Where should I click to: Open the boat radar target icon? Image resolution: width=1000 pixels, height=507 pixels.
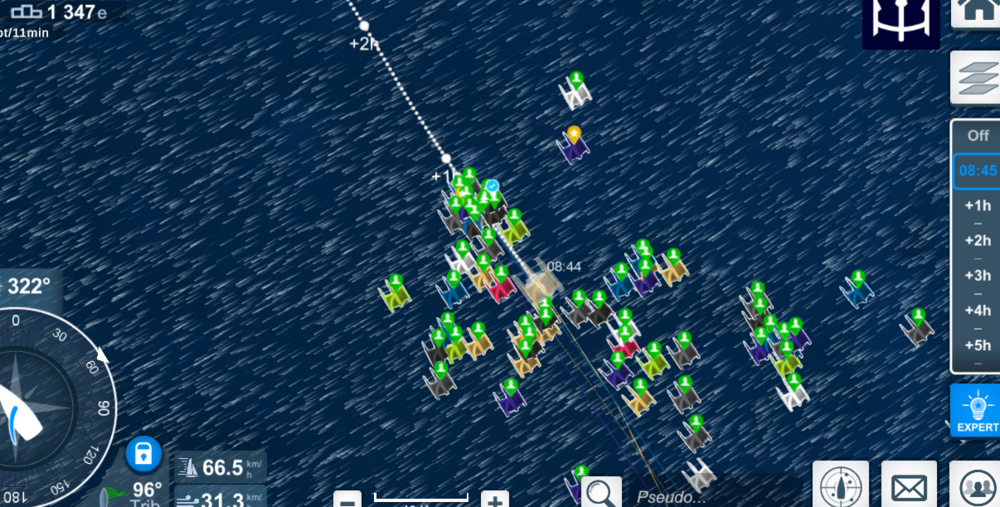click(x=840, y=487)
